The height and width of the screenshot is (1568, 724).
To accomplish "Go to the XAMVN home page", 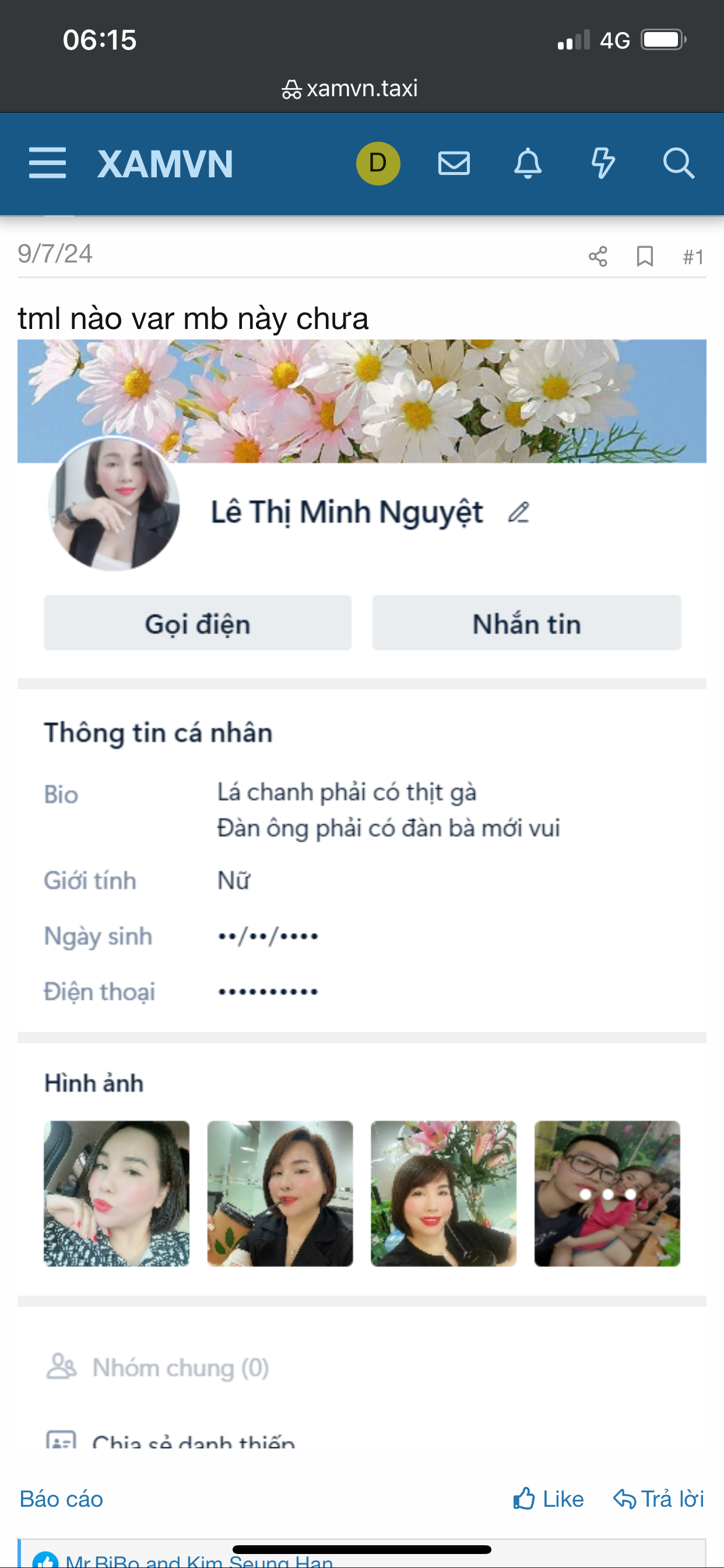I will (165, 164).
